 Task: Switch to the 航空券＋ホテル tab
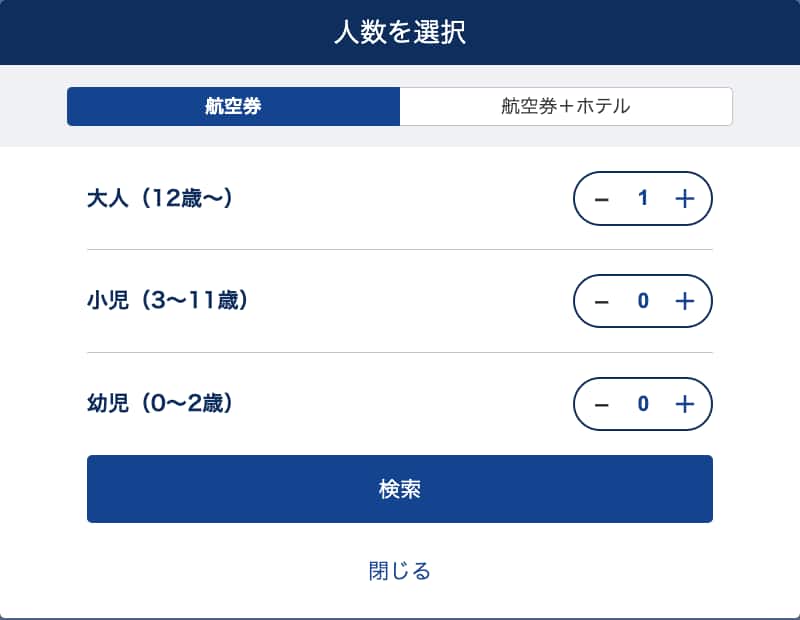(566, 106)
